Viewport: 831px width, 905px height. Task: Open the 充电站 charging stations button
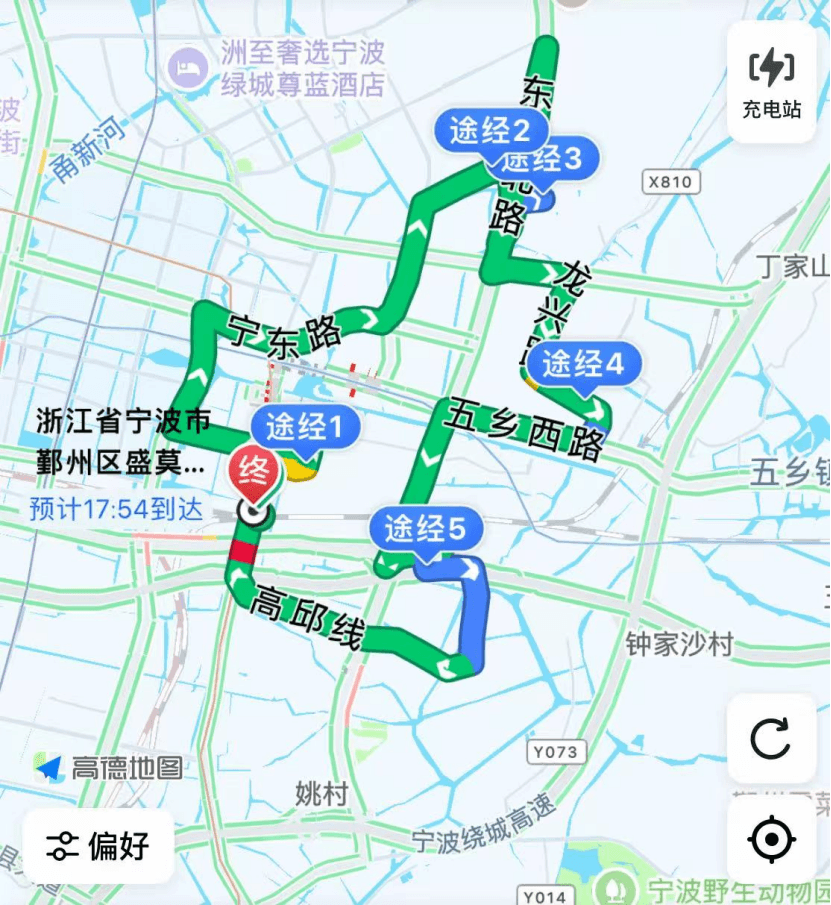pos(771,83)
